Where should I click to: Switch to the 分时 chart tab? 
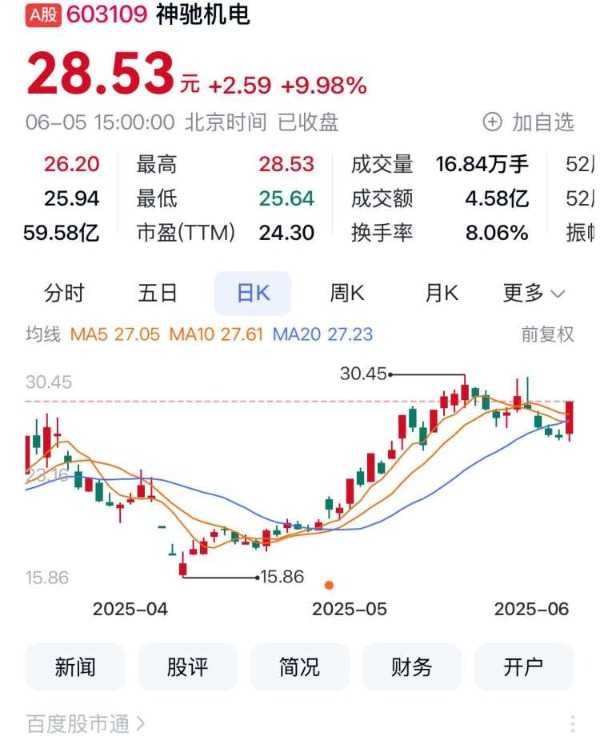[65, 293]
